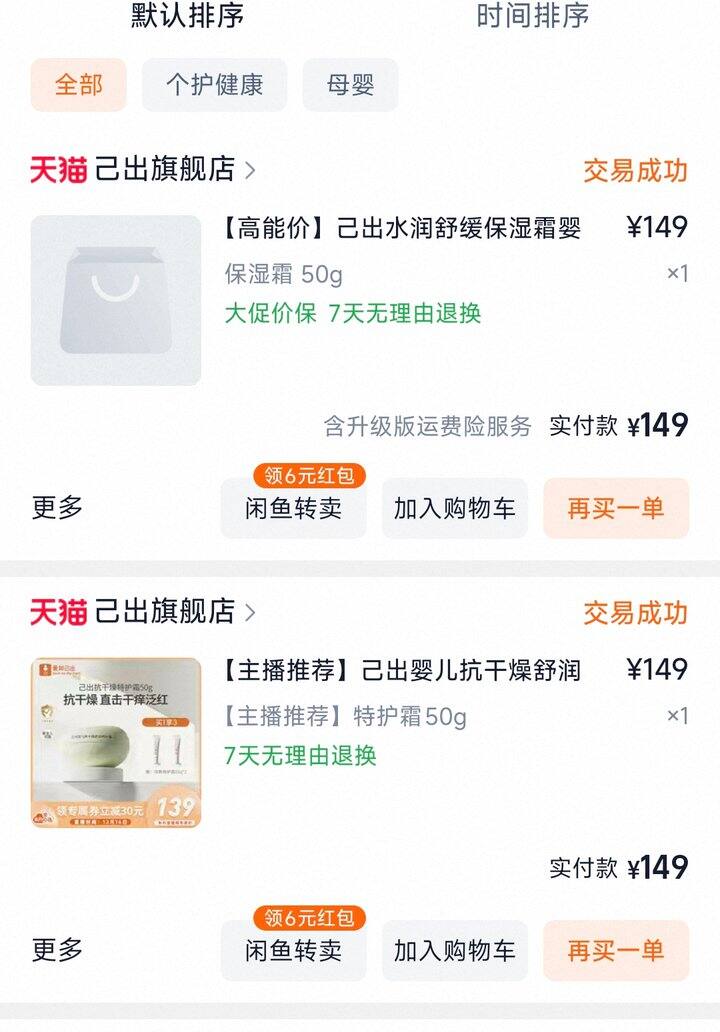Viewport: 720px width, 1032px height.
Task: Filter orders by 个护健康
Action: [214, 85]
